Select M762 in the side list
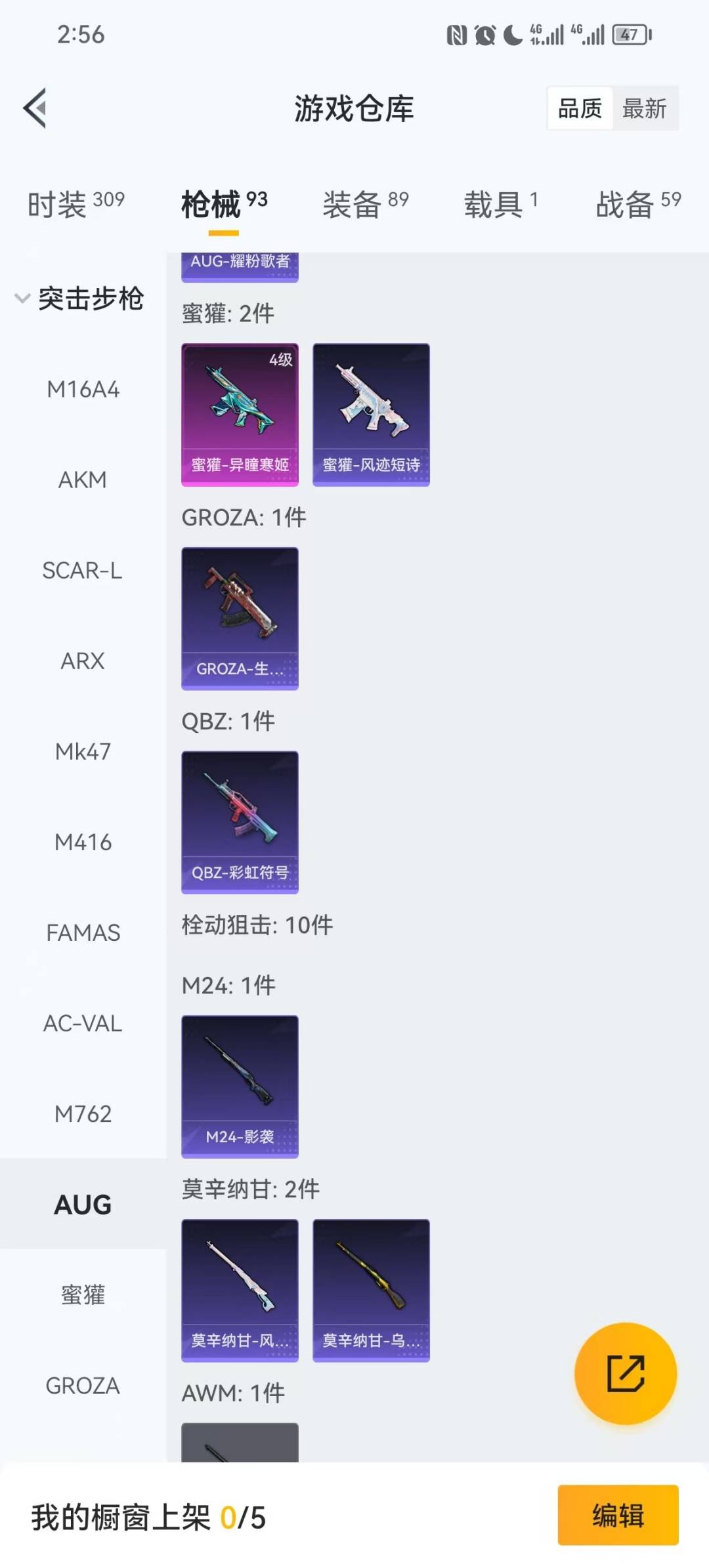709x1568 pixels. coord(83,1114)
